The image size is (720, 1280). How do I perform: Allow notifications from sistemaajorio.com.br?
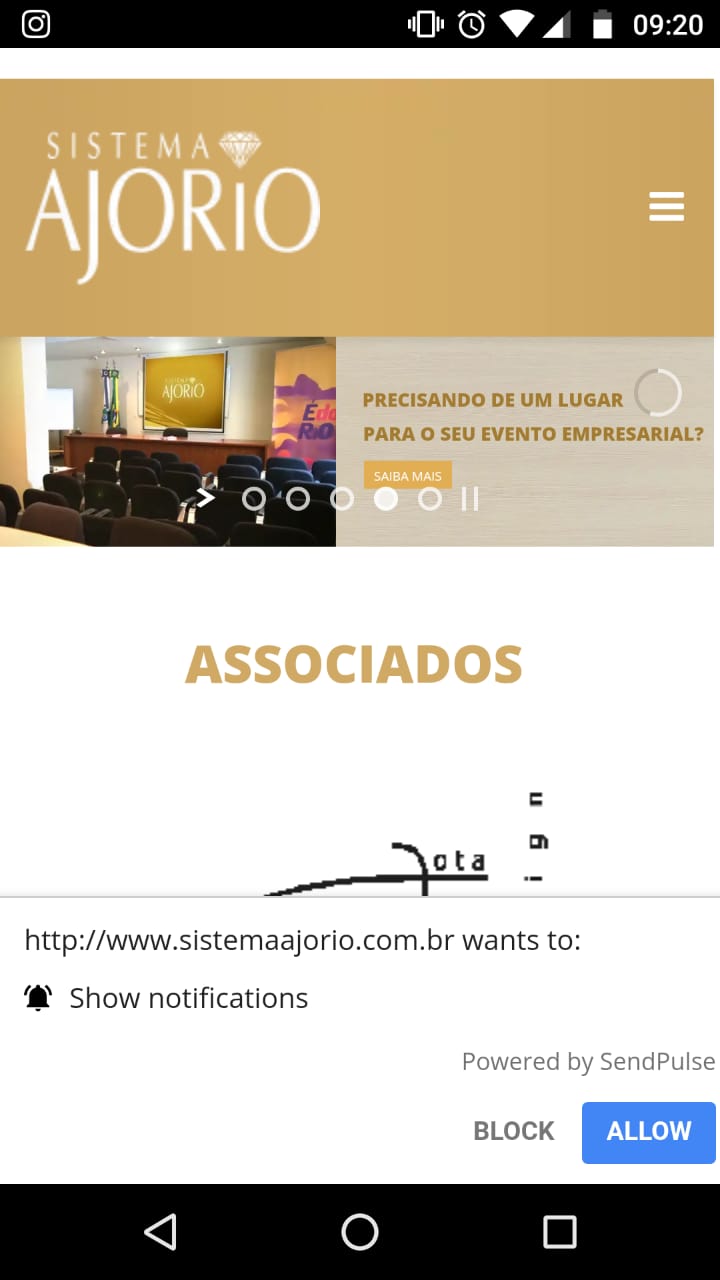648,1131
